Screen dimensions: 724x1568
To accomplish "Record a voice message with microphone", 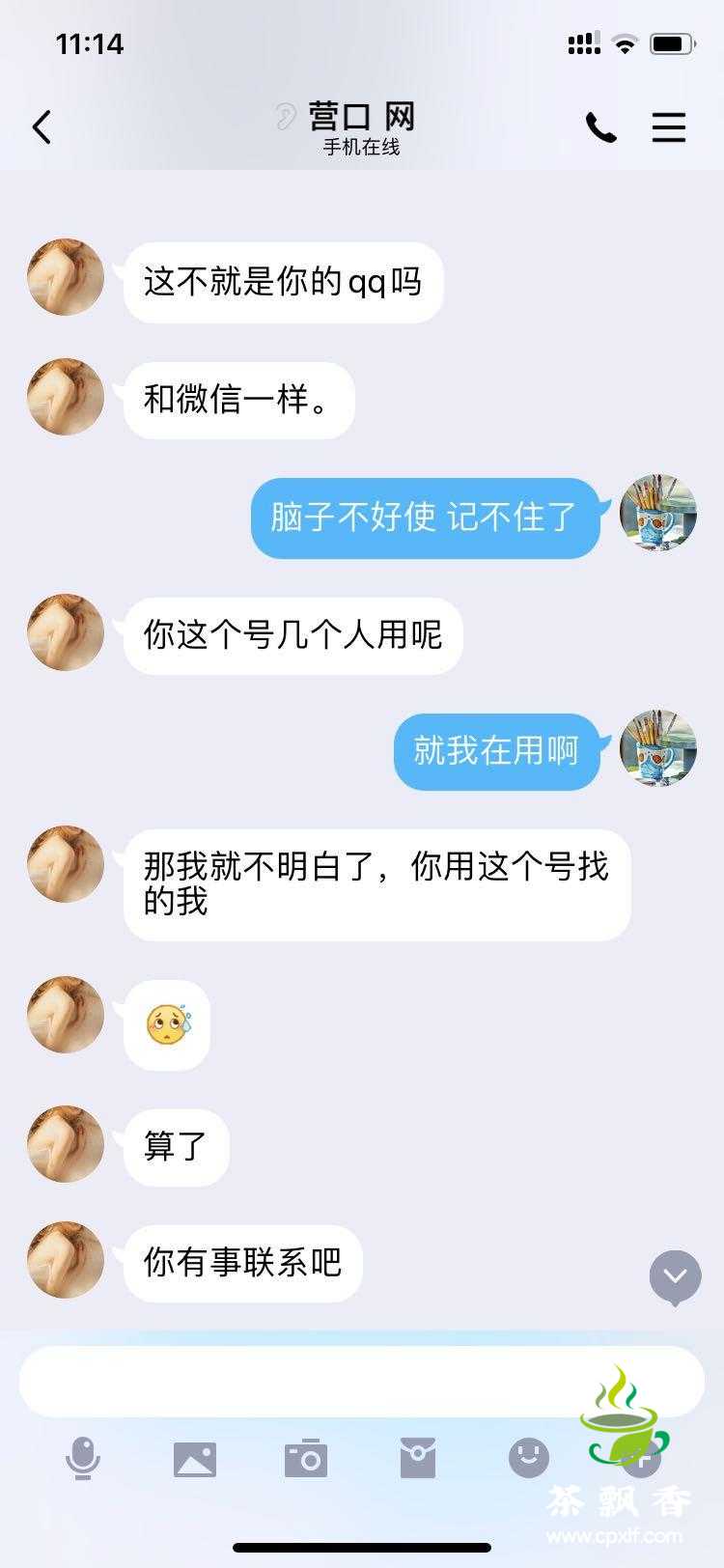I will 83,1458.
